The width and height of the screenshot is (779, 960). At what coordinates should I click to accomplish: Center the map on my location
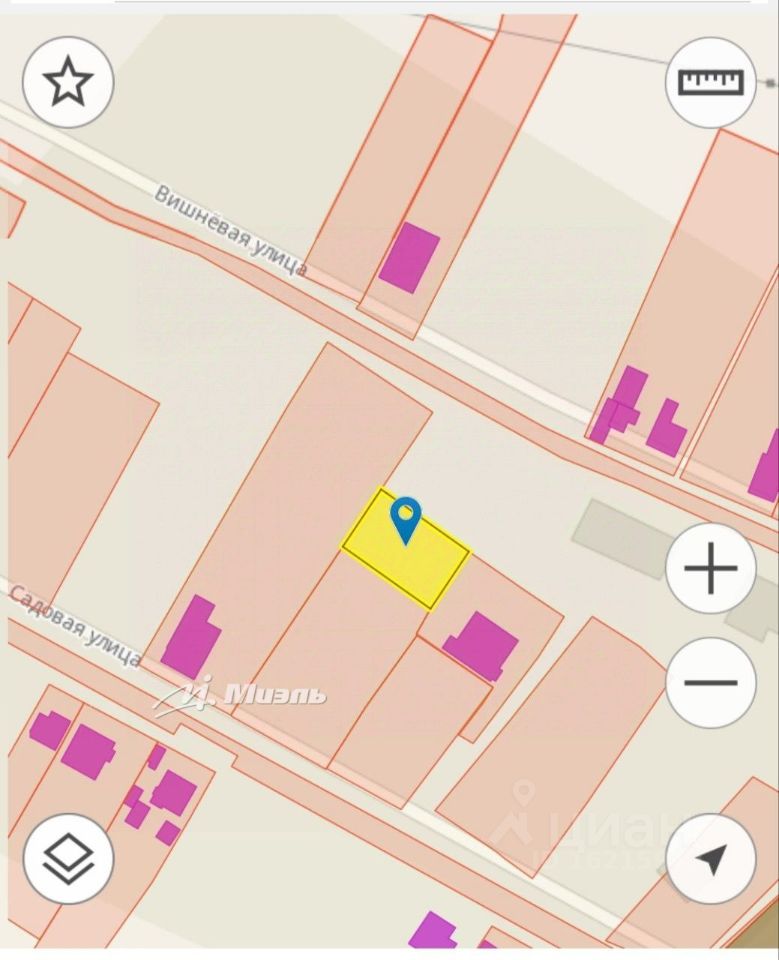[x=711, y=859]
